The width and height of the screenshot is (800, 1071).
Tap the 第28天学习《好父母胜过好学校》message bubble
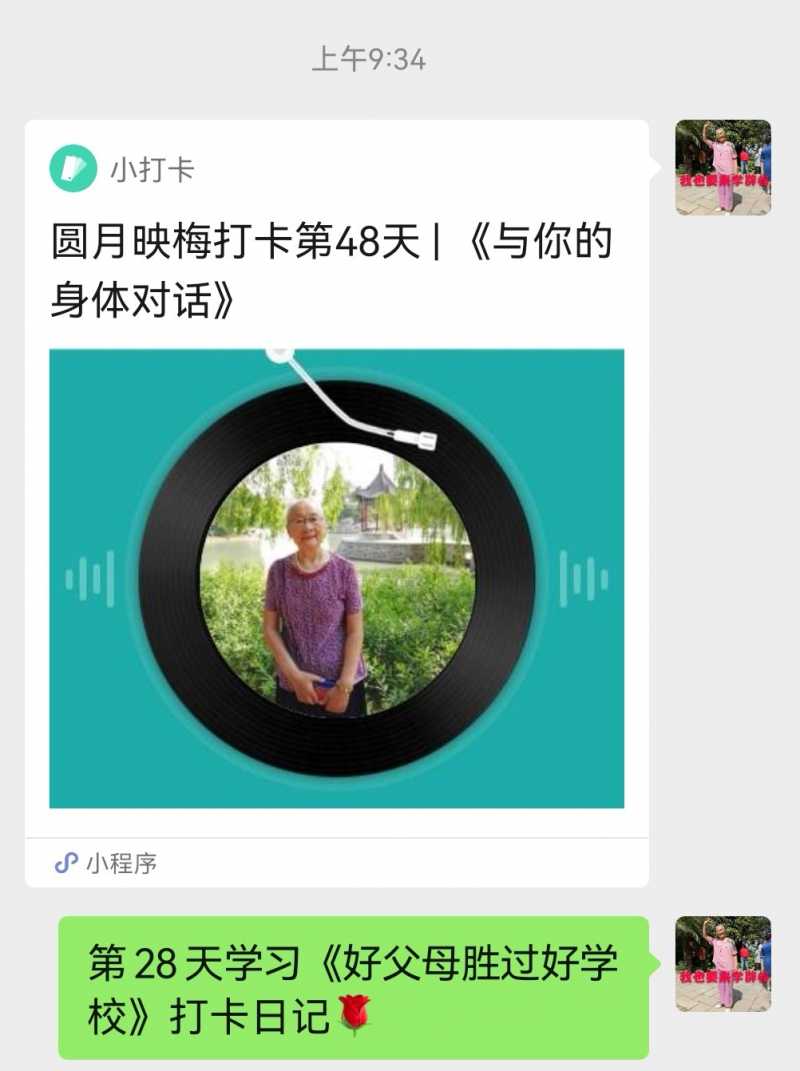coord(353,987)
